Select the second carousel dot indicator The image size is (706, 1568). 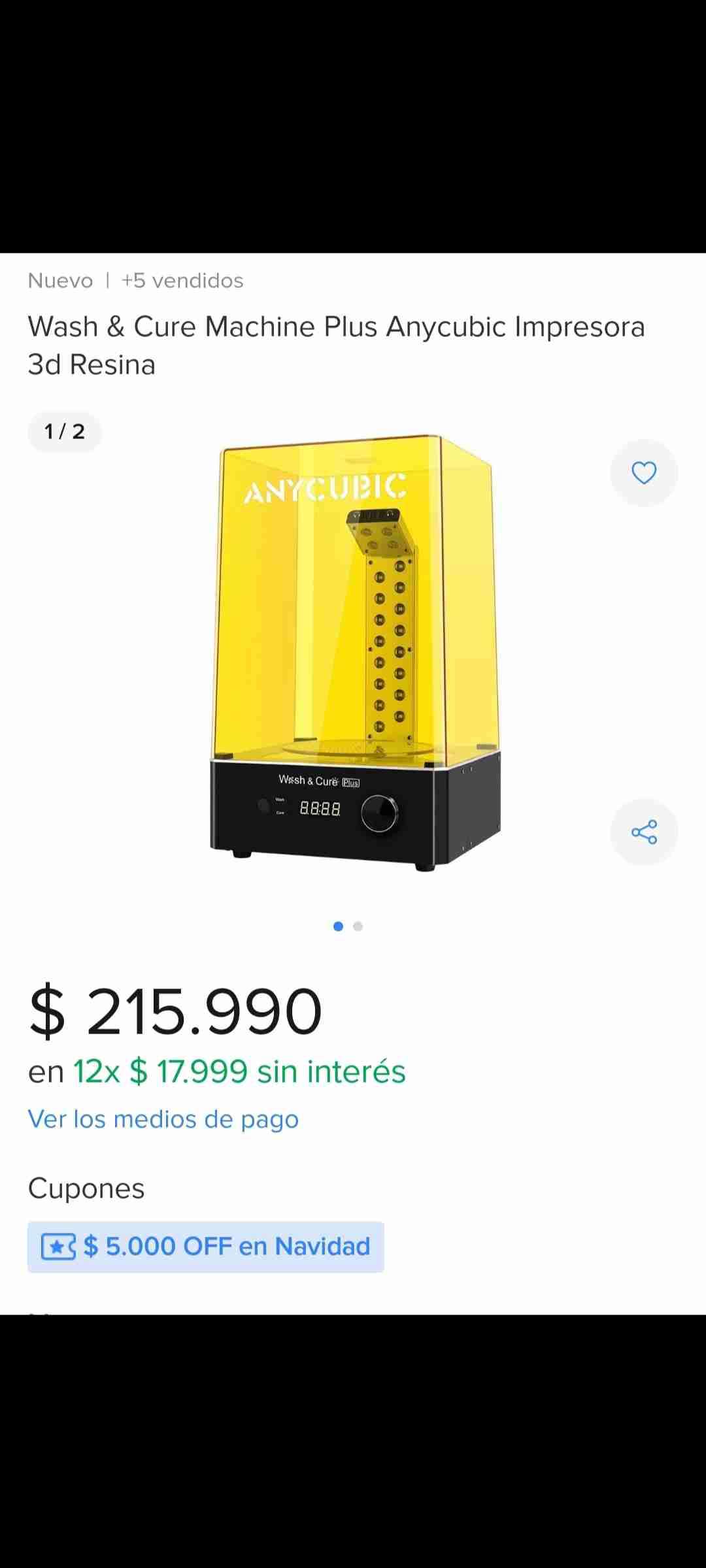(x=358, y=926)
